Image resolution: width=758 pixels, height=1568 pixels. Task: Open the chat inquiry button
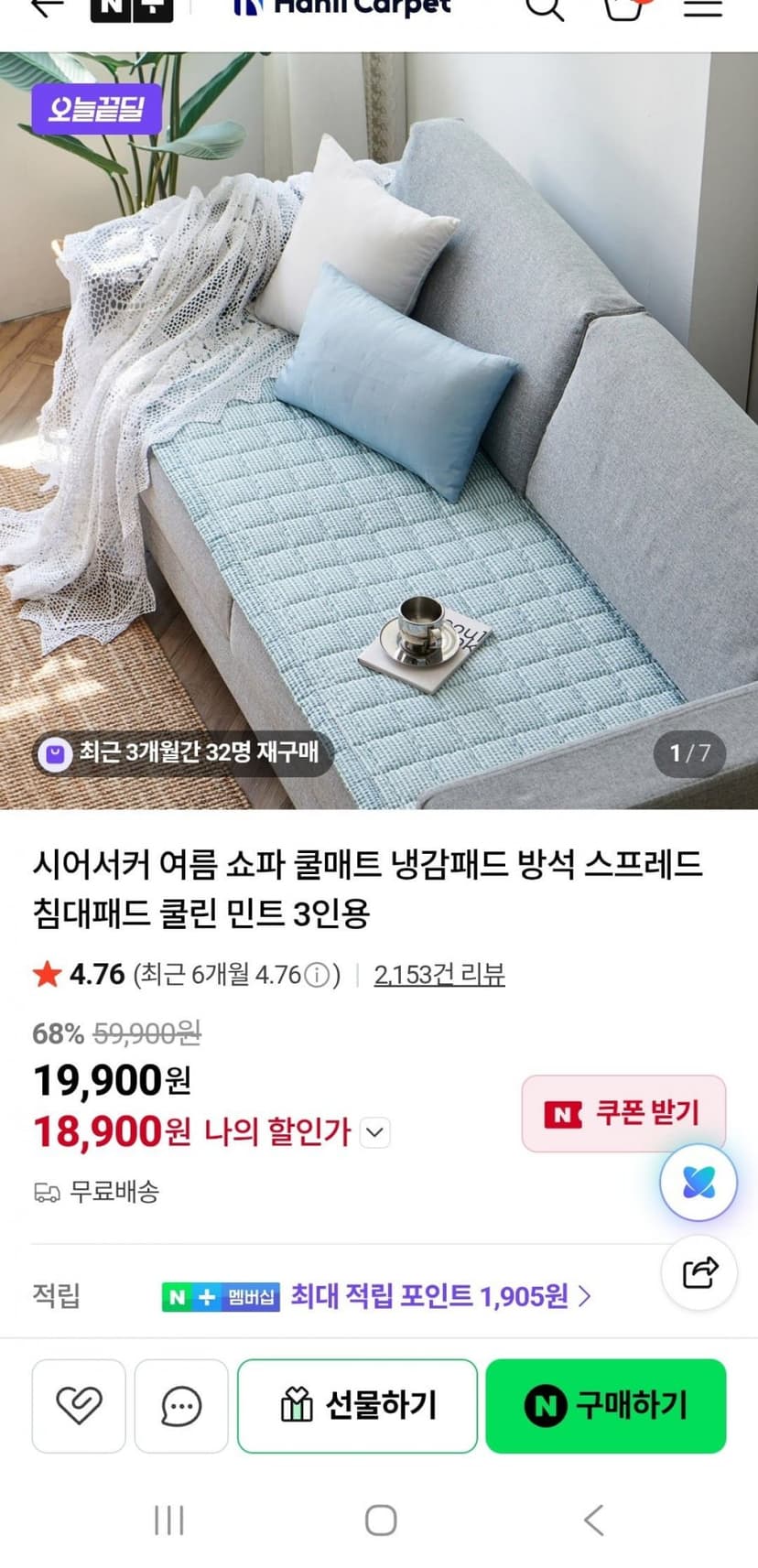(181, 1405)
